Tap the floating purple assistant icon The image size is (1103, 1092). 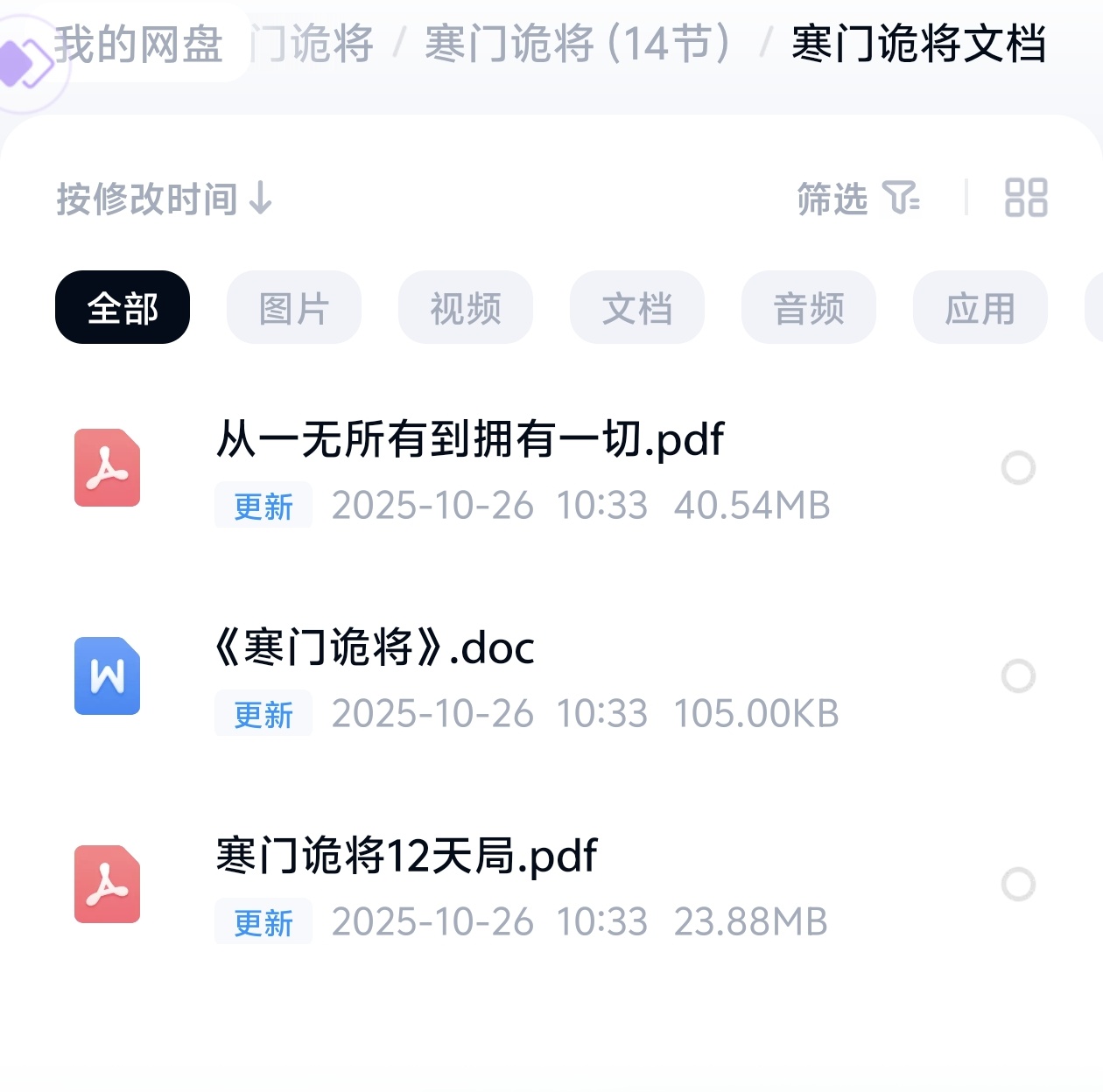[x=25, y=63]
